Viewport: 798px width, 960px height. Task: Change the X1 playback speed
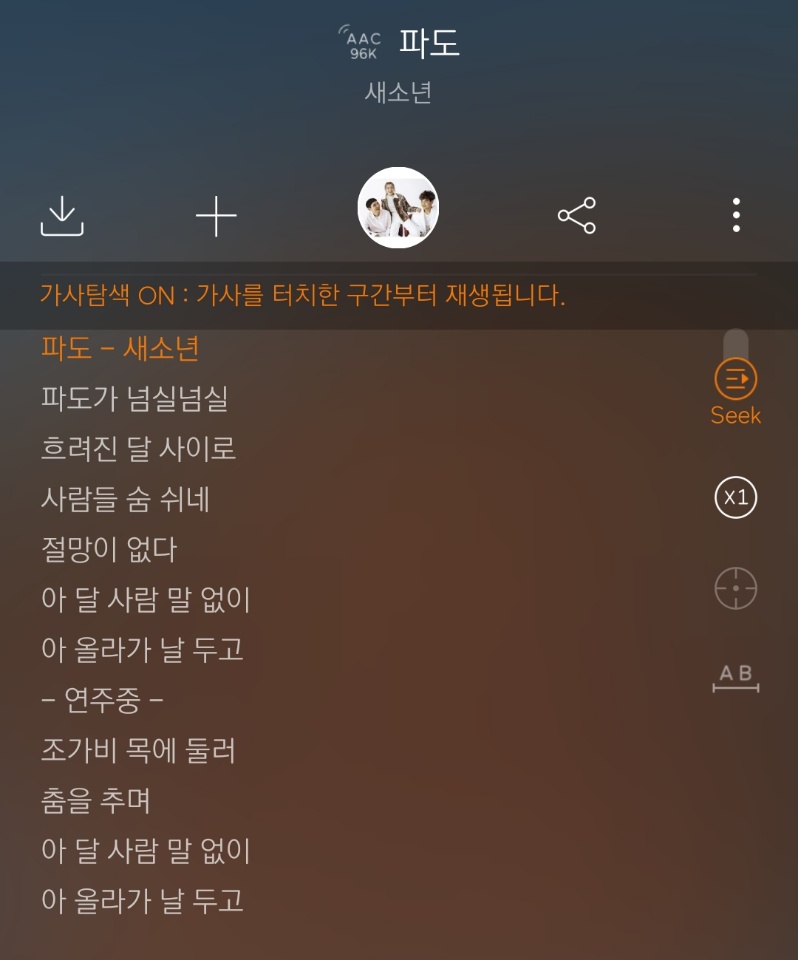point(736,498)
